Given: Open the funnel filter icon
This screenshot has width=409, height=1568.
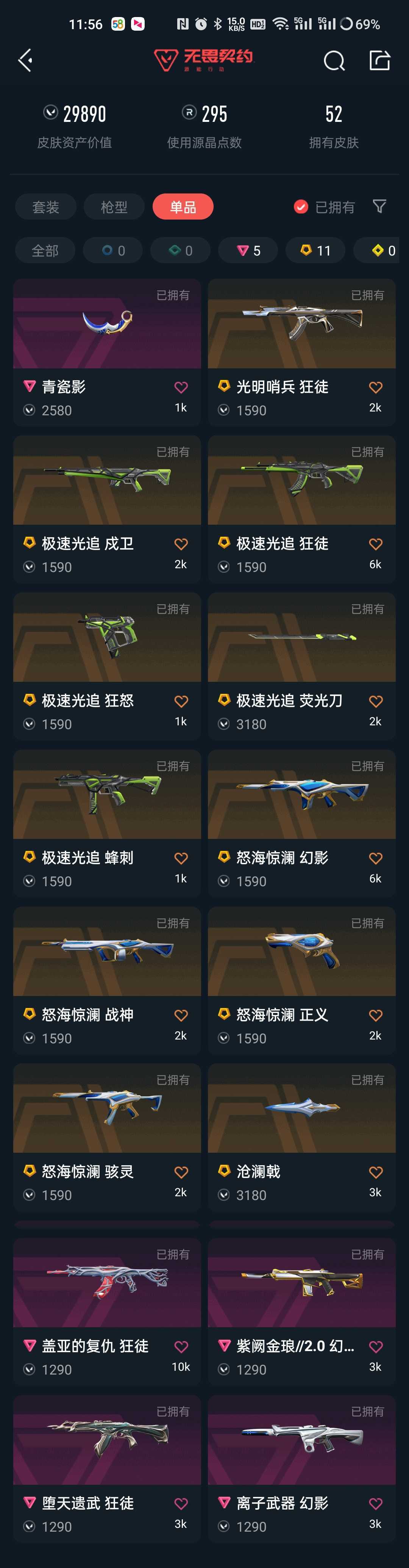Looking at the screenshot, I should pos(379,206).
